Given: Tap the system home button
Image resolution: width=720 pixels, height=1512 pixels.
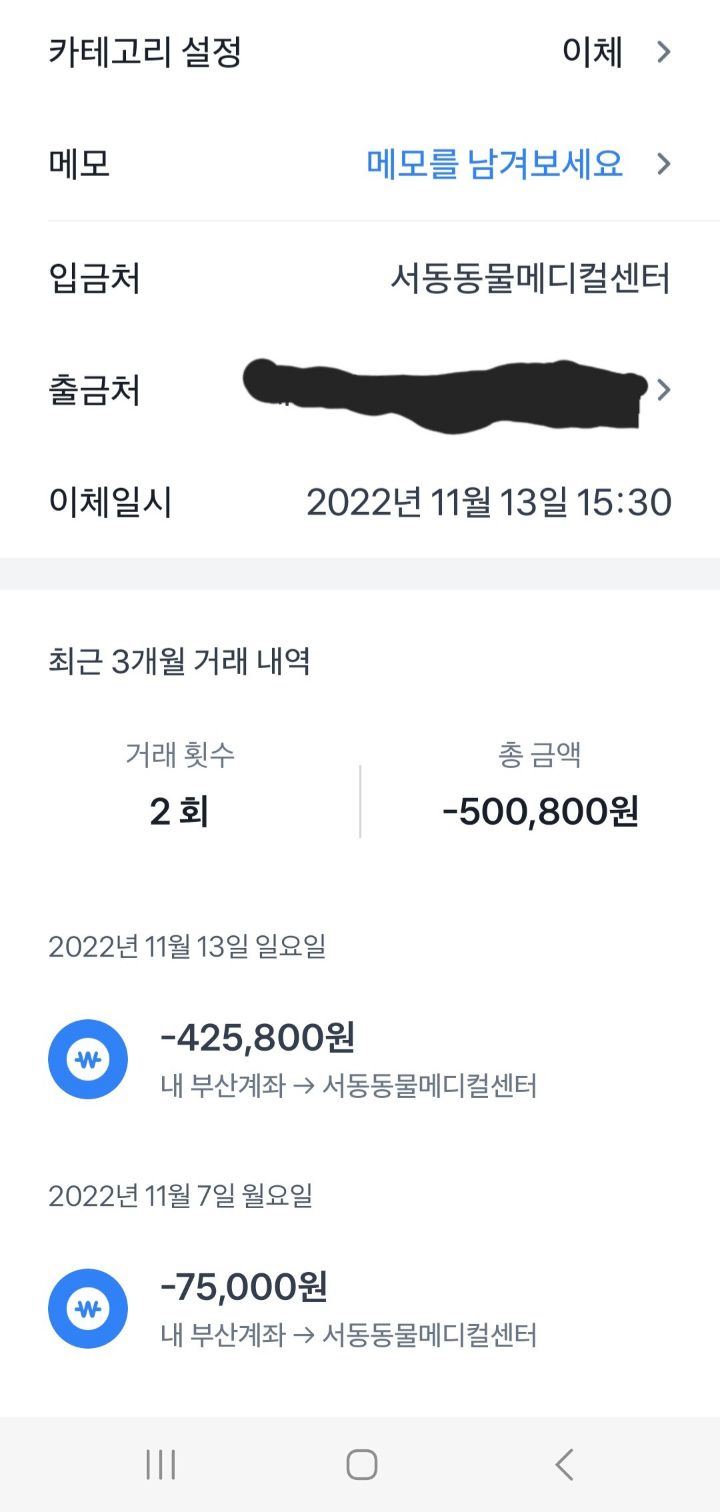Looking at the screenshot, I should click(361, 1465).
